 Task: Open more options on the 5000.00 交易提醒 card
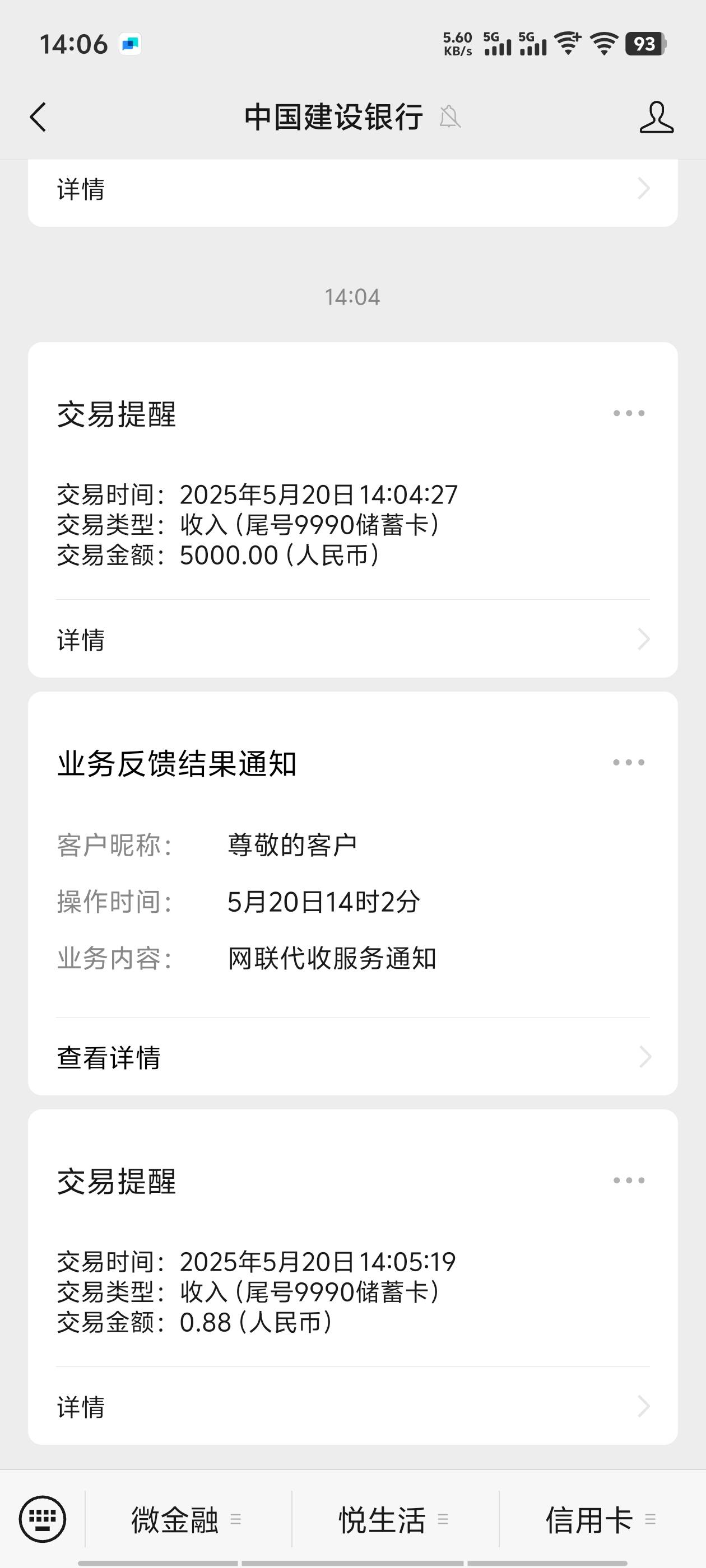(629, 413)
